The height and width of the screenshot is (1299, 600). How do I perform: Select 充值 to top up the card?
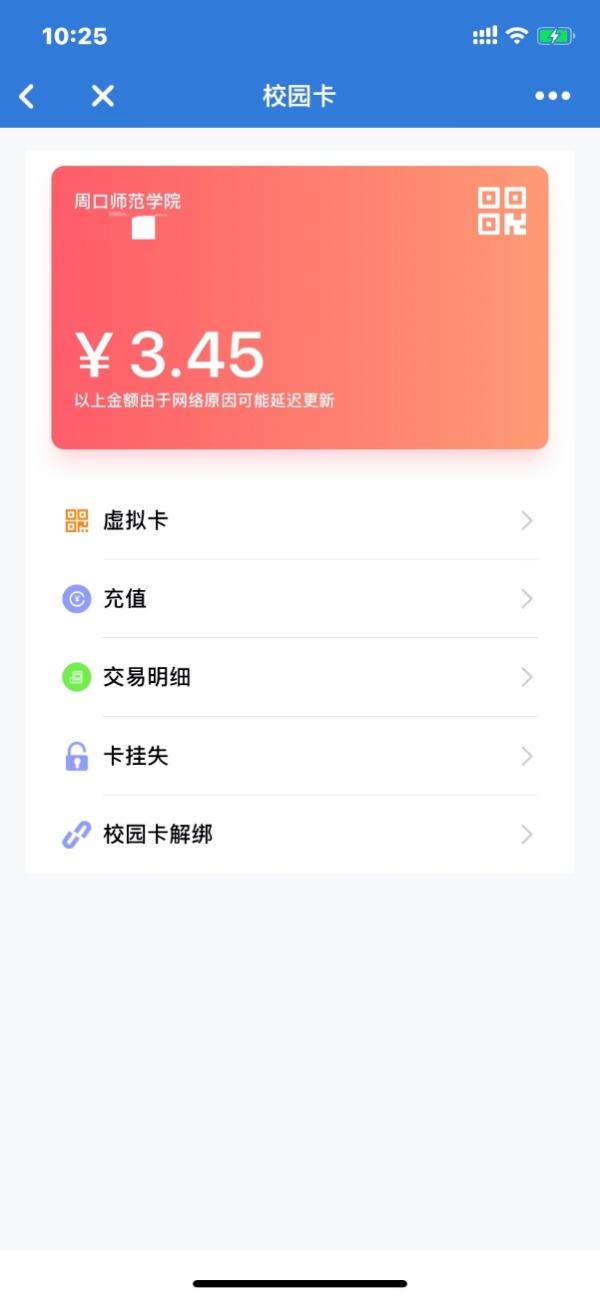300,599
